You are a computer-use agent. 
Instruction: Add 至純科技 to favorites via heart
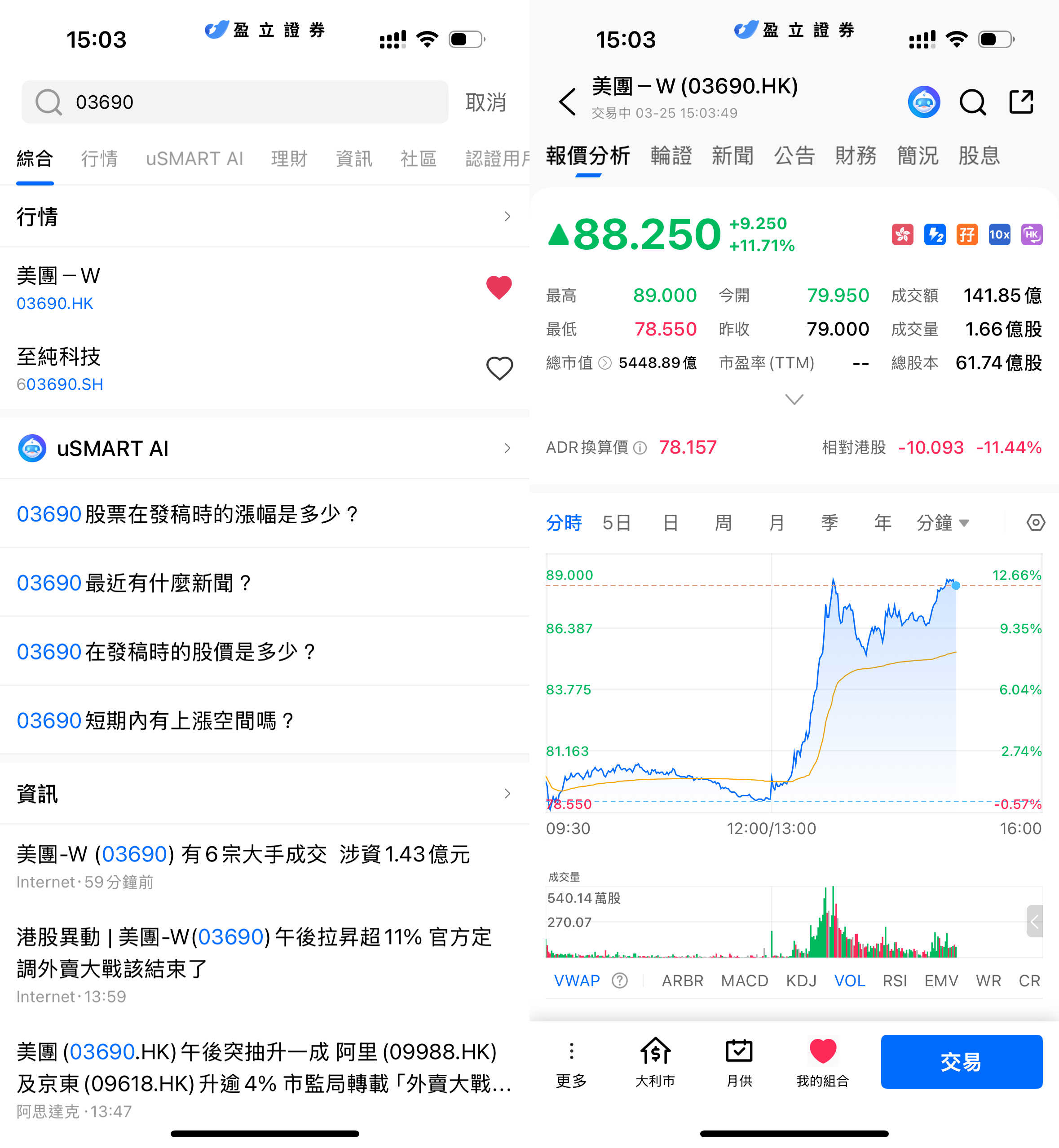(499, 369)
